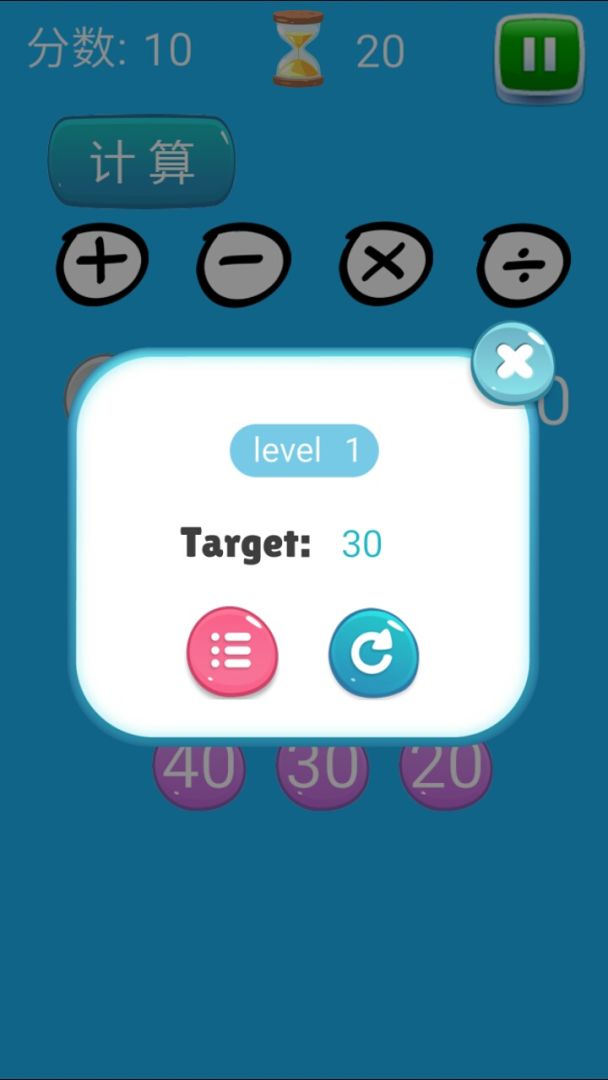608x1080 pixels.
Task: Close the level target dialog
Action: click(514, 362)
